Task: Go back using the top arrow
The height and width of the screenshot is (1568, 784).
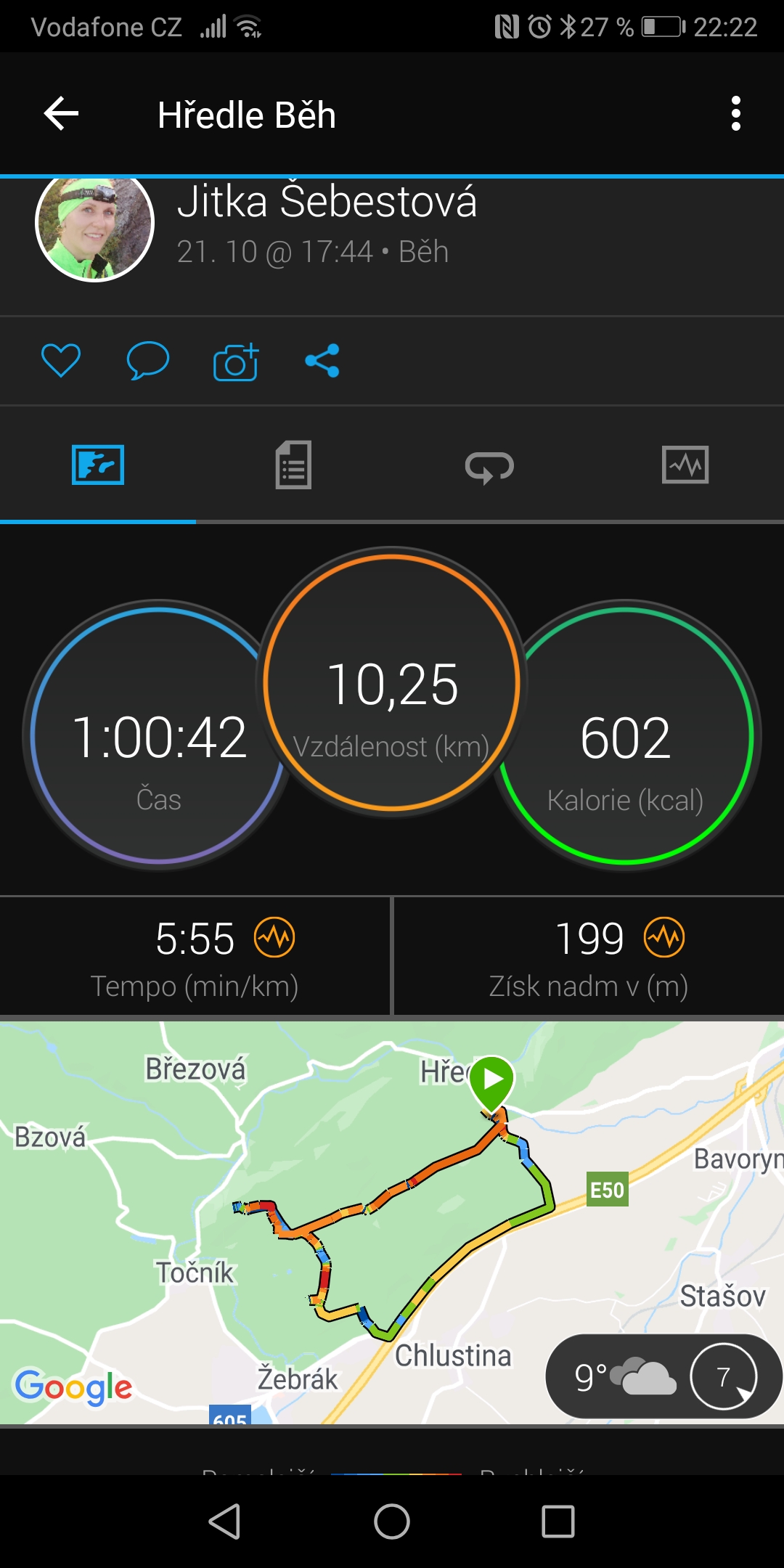Action: point(61,114)
